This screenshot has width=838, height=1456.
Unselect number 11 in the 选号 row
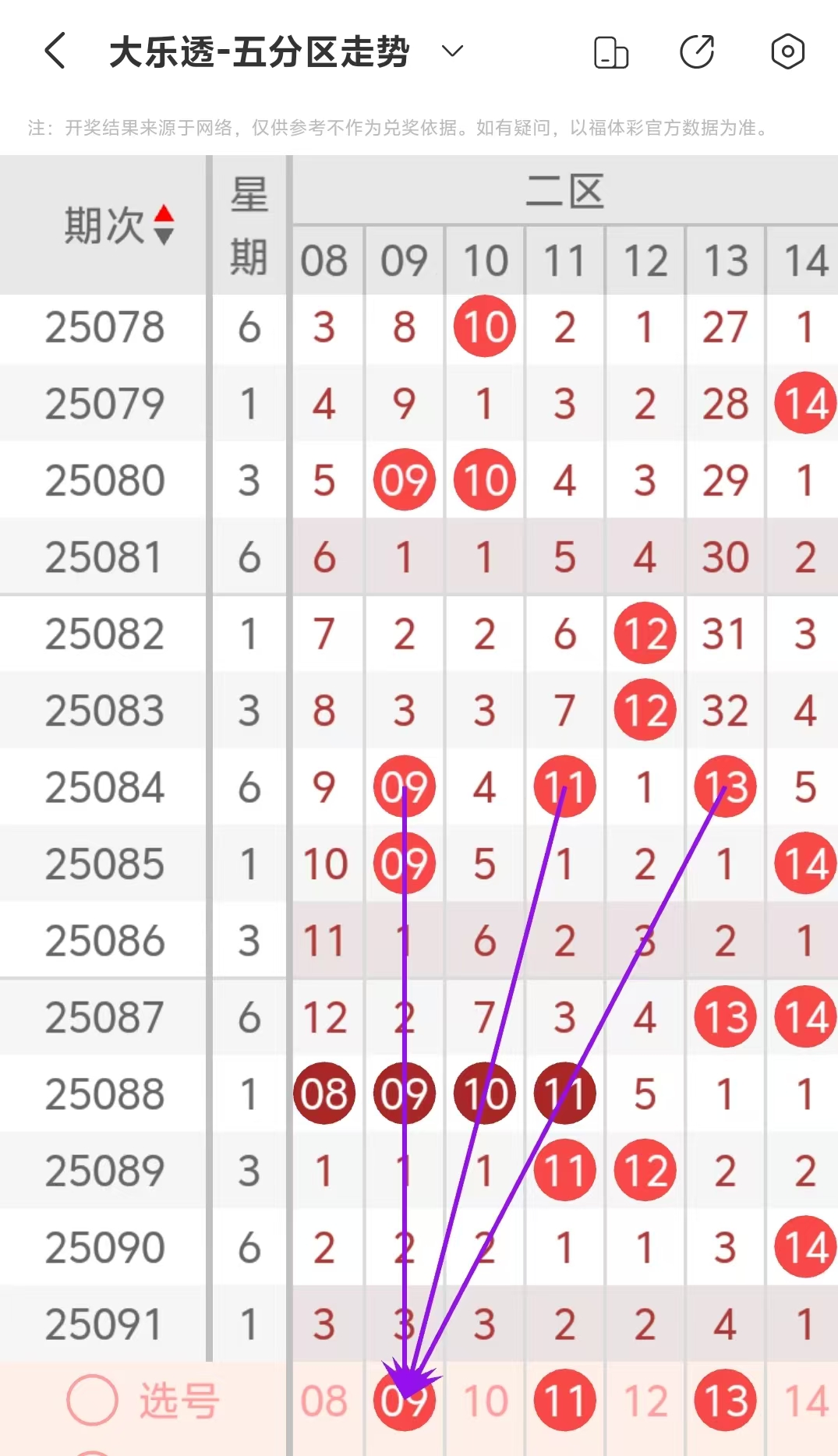click(565, 1401)
